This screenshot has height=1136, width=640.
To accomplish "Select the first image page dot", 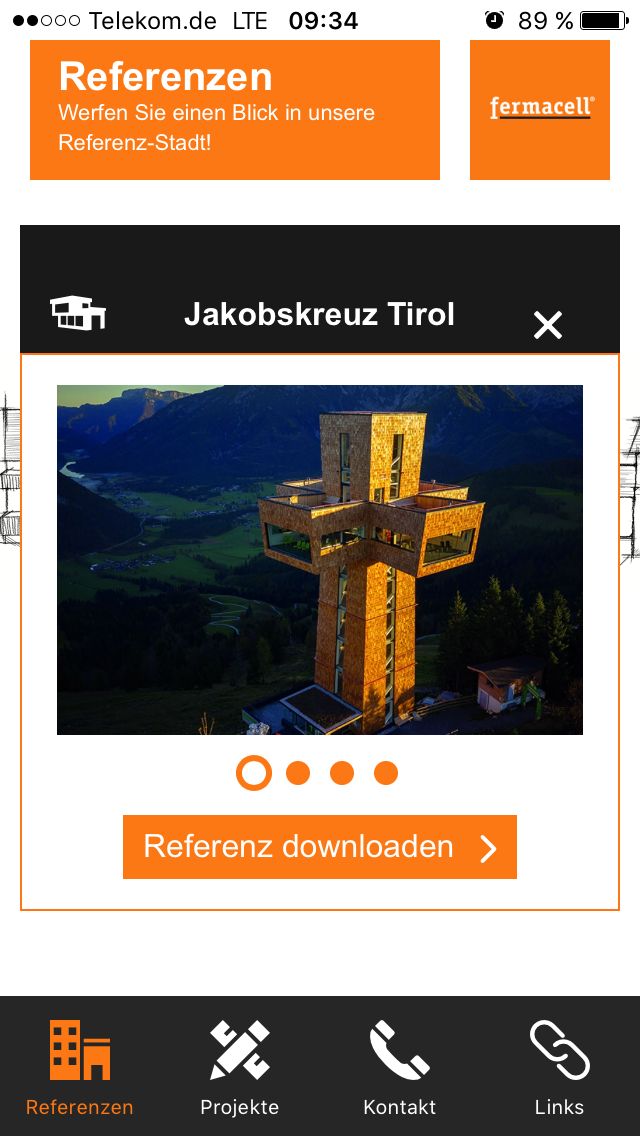I will tap(254, 773).
